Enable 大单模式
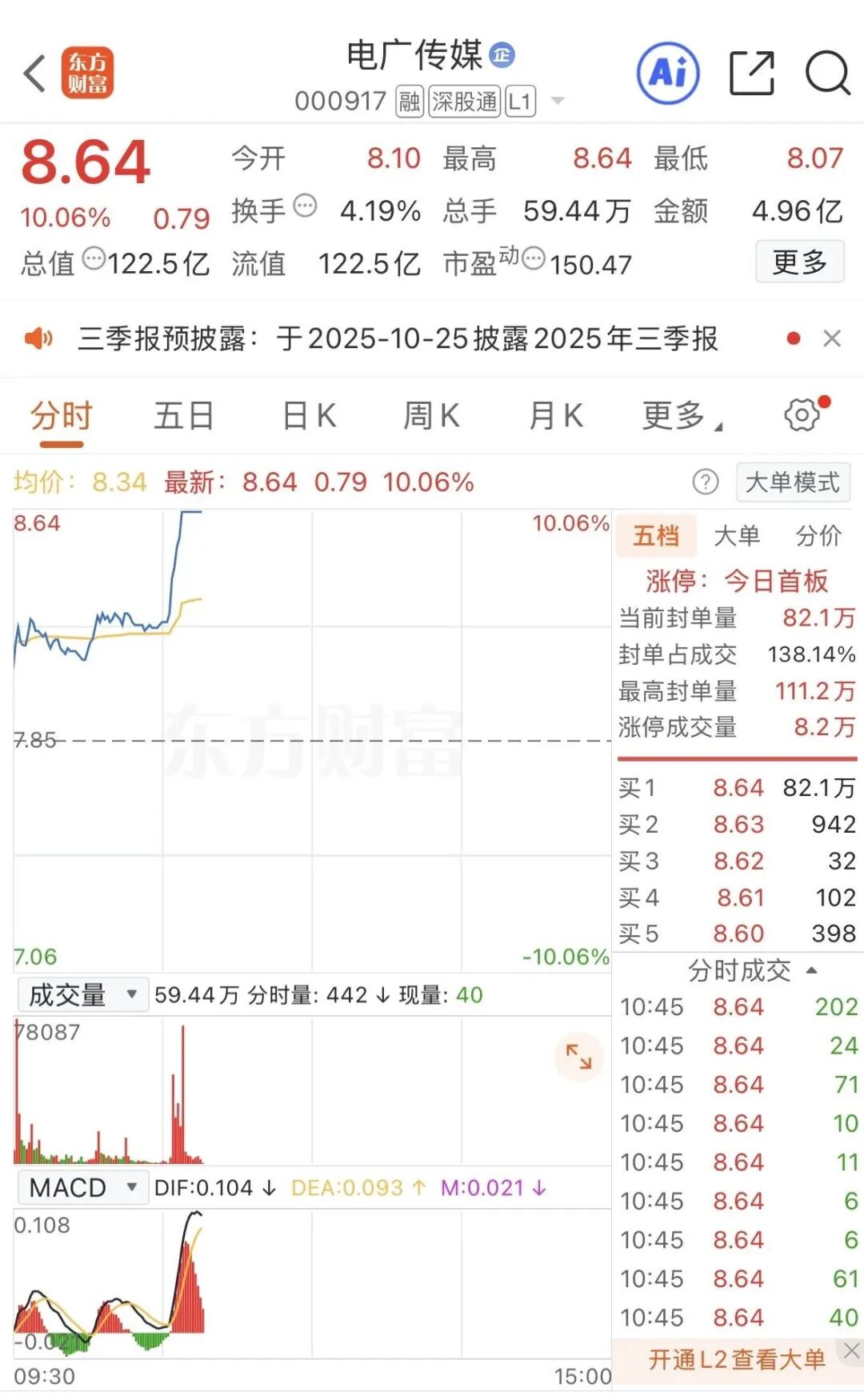The image size is (864, 1400). coord(792,482)
